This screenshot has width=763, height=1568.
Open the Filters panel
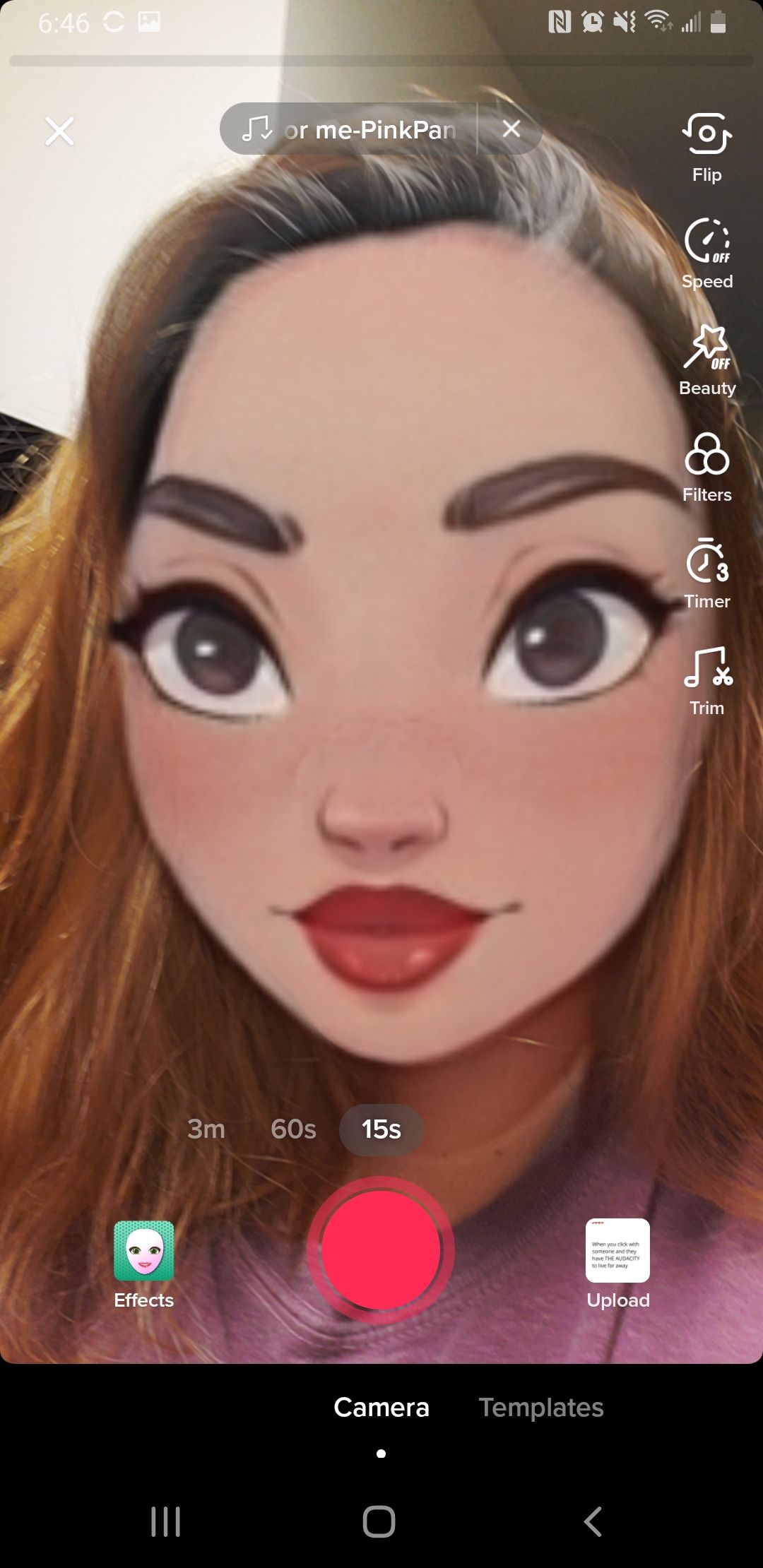pyautogui.click(x=706, y=466)
